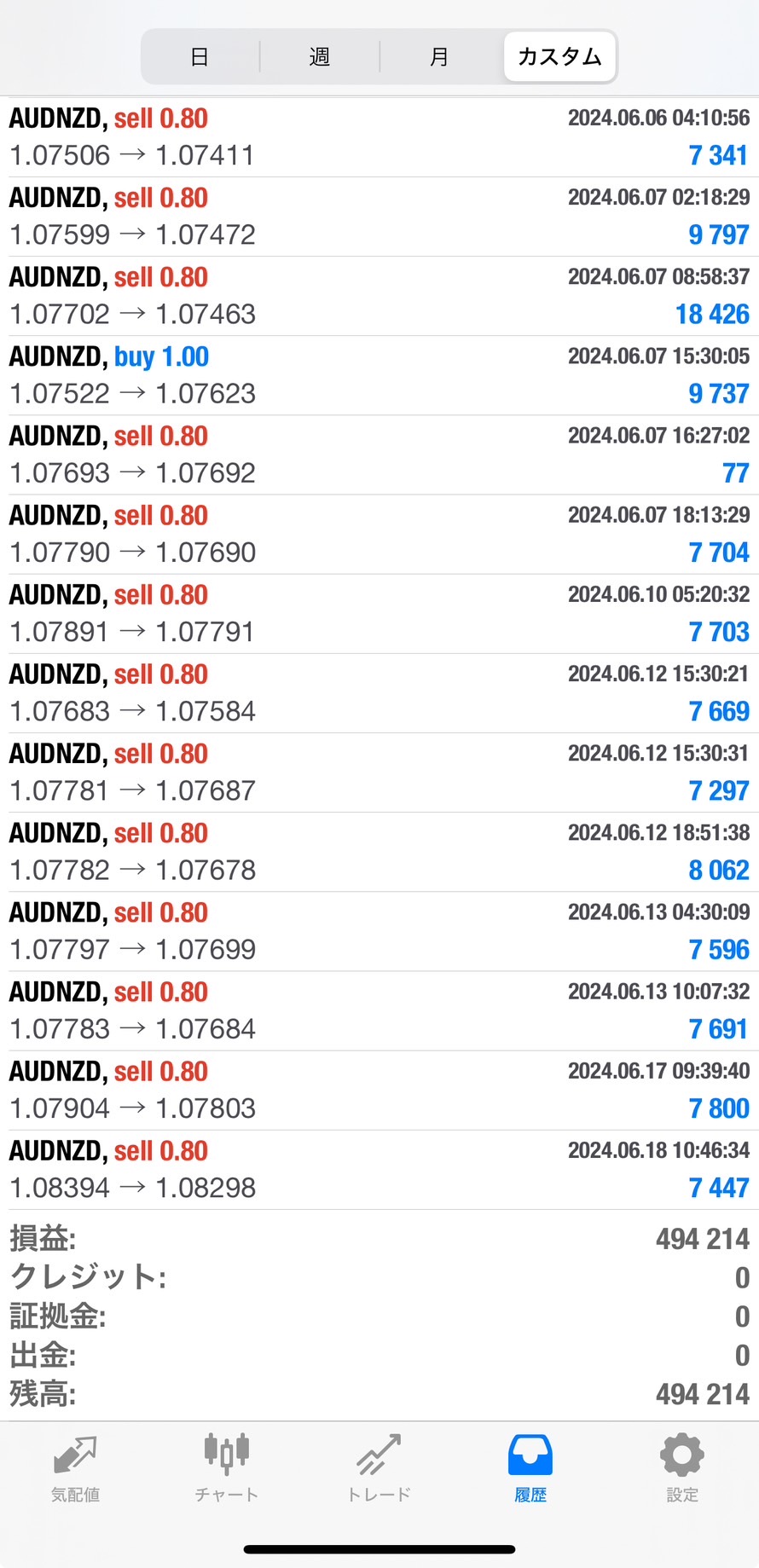Viewport: 759px width, 1568px height.
Task: View the trade closed 2024.06.07 16:27:02
Action: [379, 454]
